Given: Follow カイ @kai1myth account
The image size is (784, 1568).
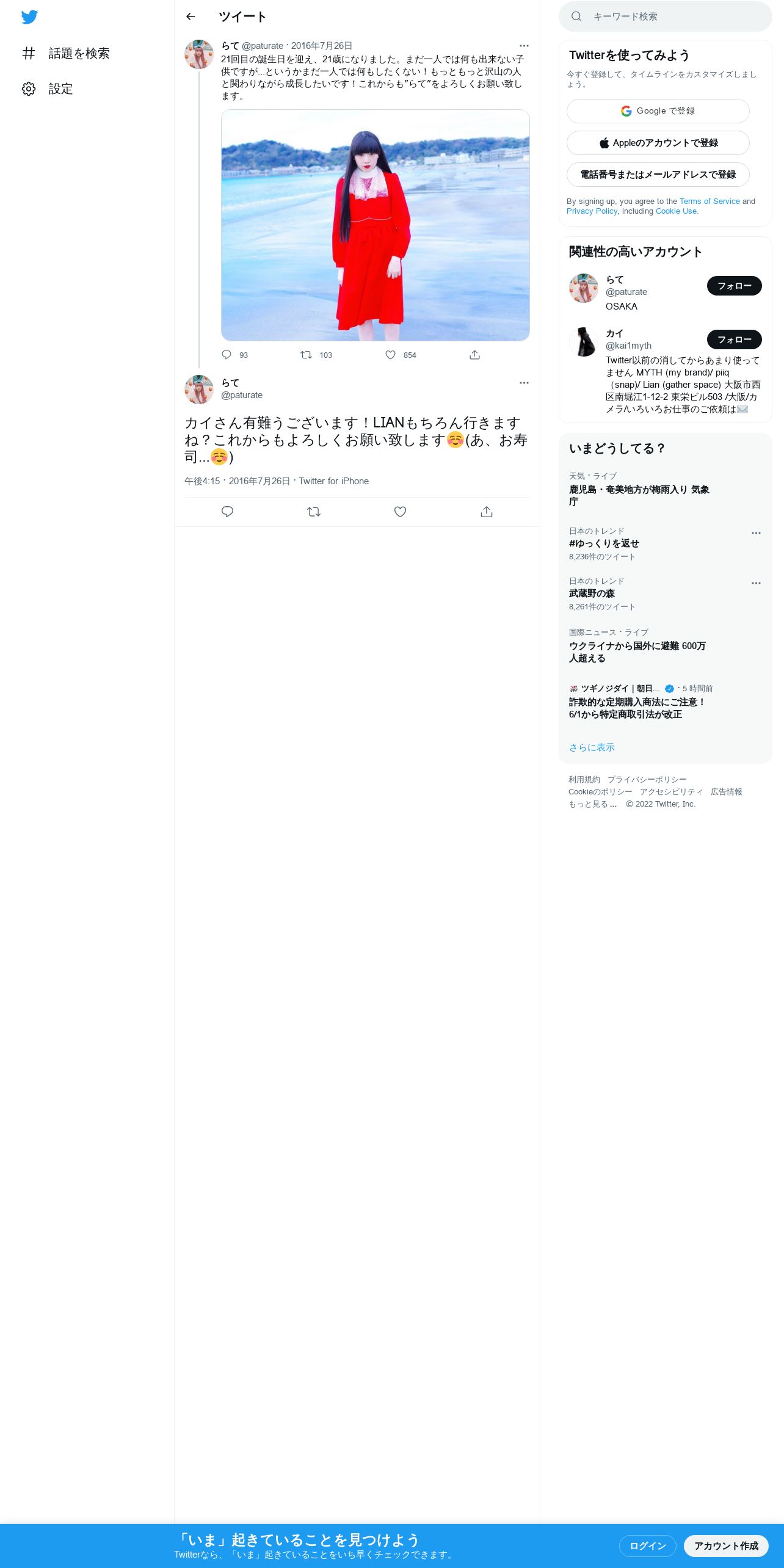Looking at the screenshot, I should click(x=734, y=339).
